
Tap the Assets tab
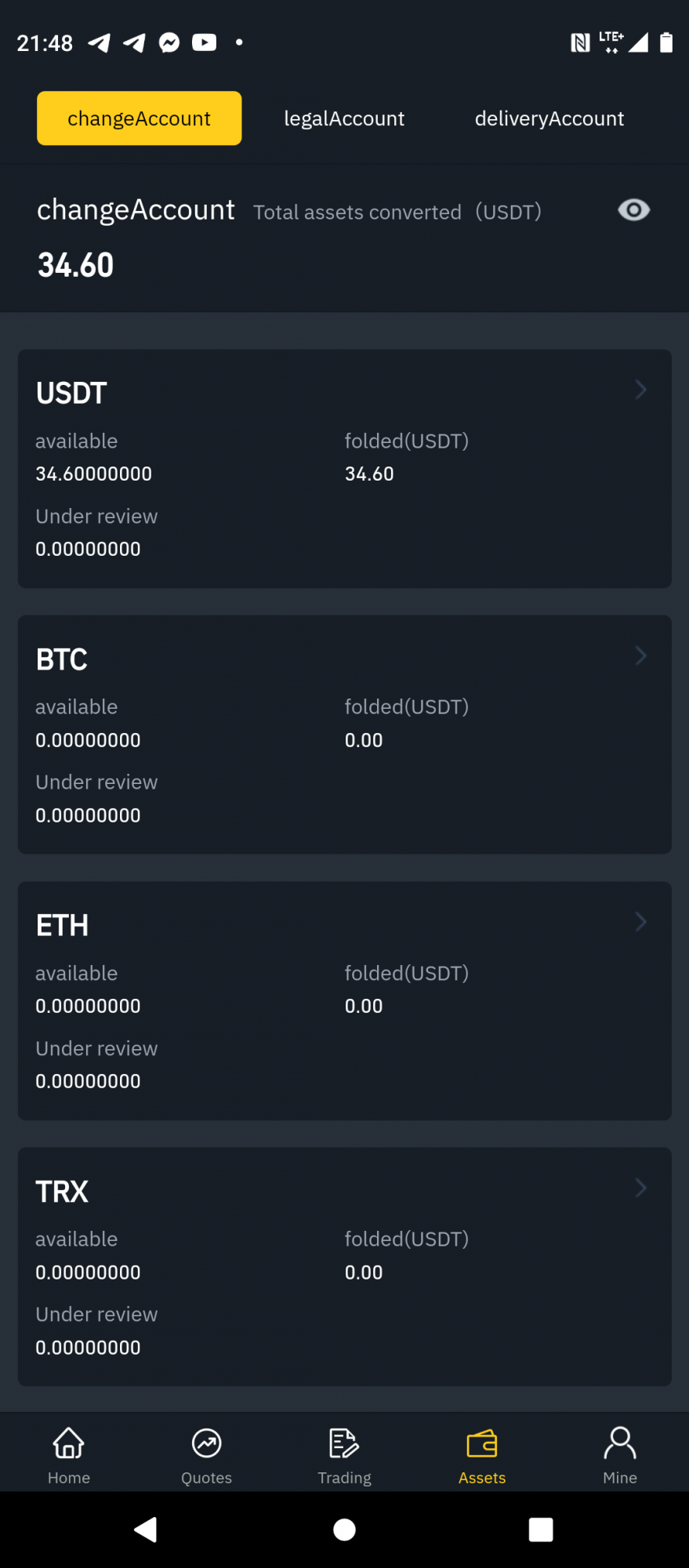click(482, 1455)
